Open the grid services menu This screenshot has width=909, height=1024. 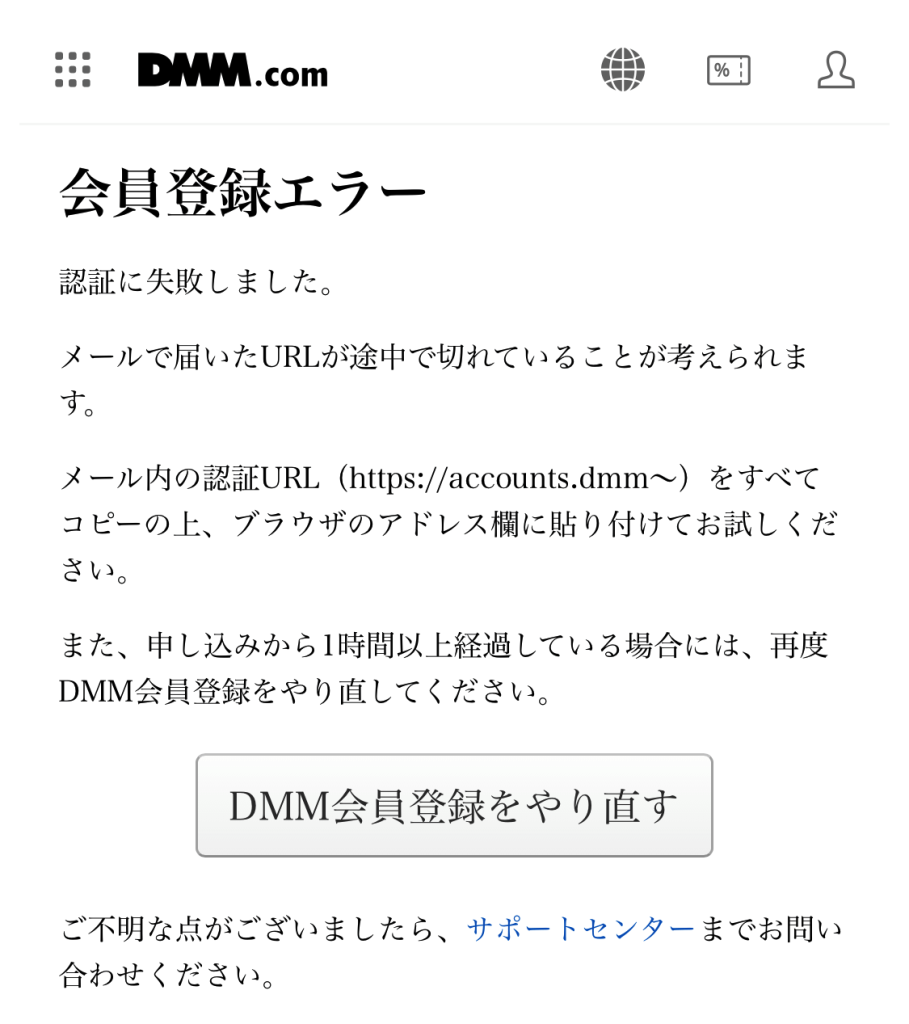click(72, 70)
